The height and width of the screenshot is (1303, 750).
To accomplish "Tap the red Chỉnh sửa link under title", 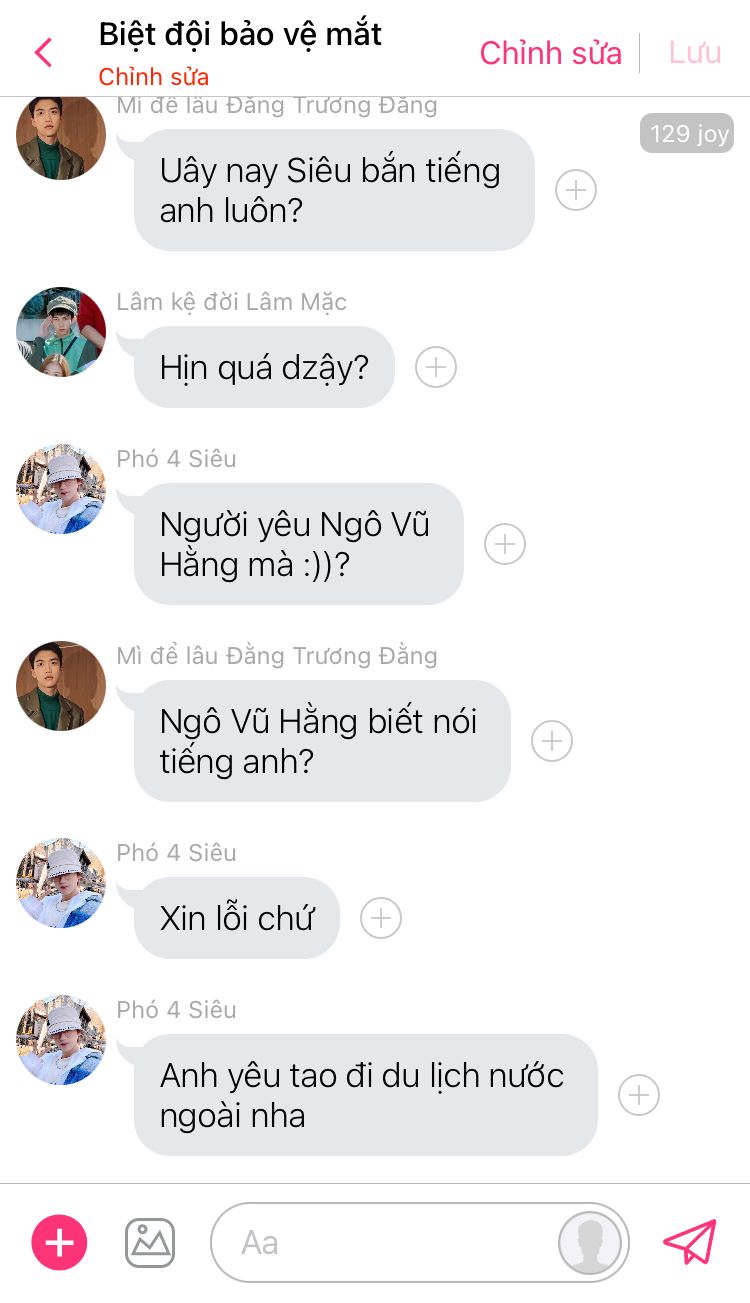I will (153, 77).
